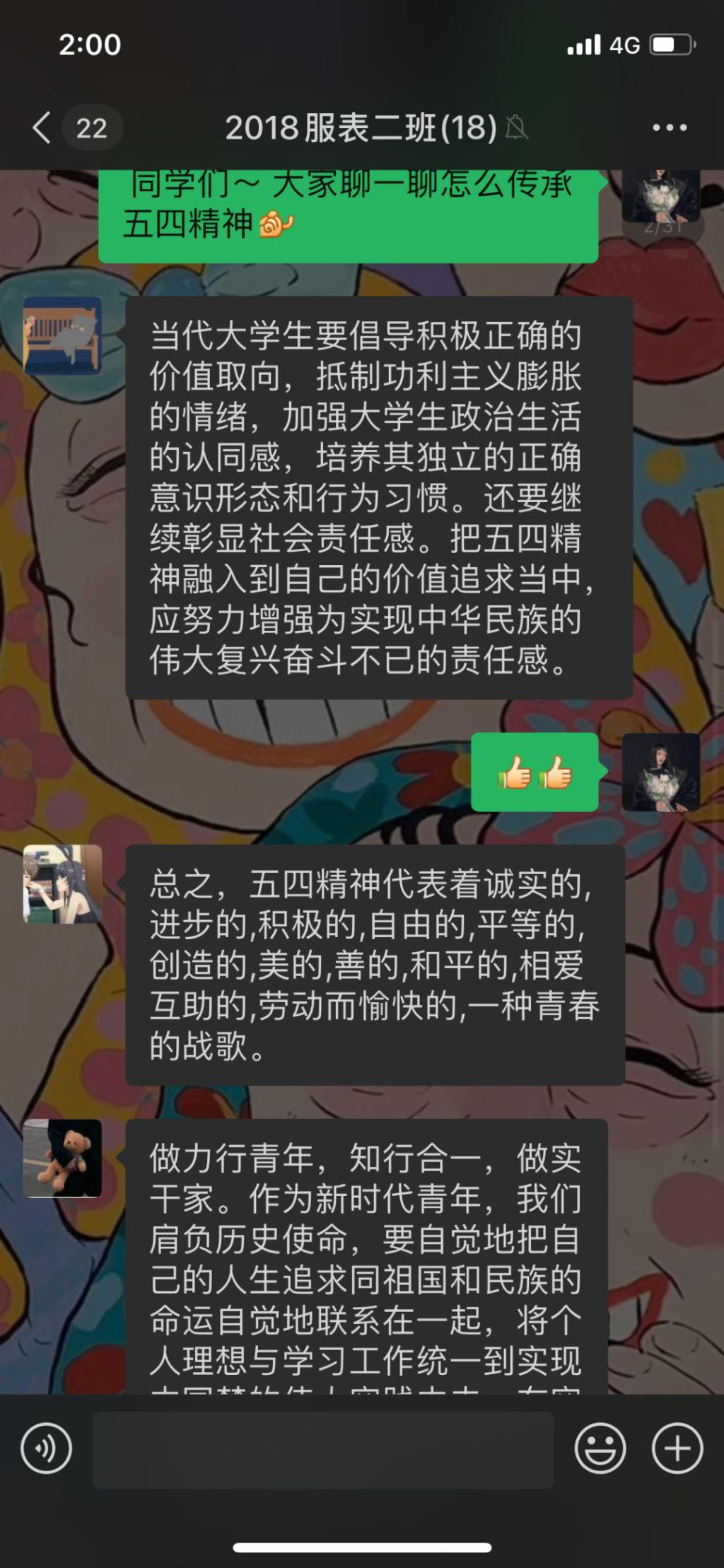Open group chat details via three-dot menu
The height and width of the screenshot is (1568, 724).
point(669,128)
